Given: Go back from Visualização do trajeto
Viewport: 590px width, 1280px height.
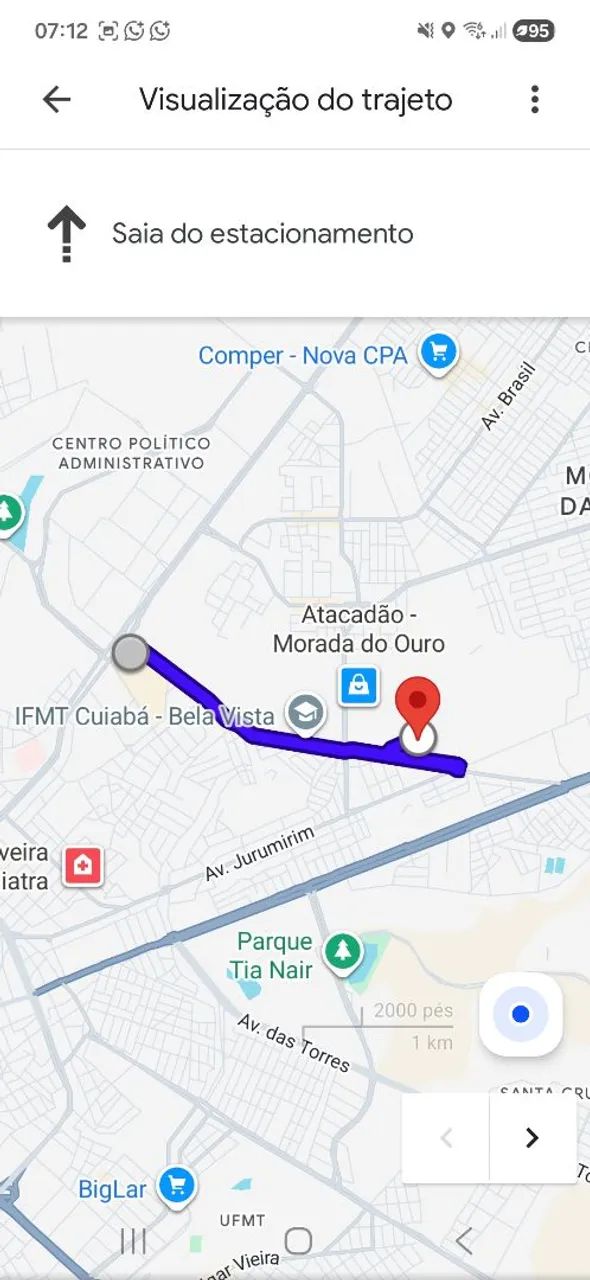Looking at the screenshot, I should coord(57,99).
